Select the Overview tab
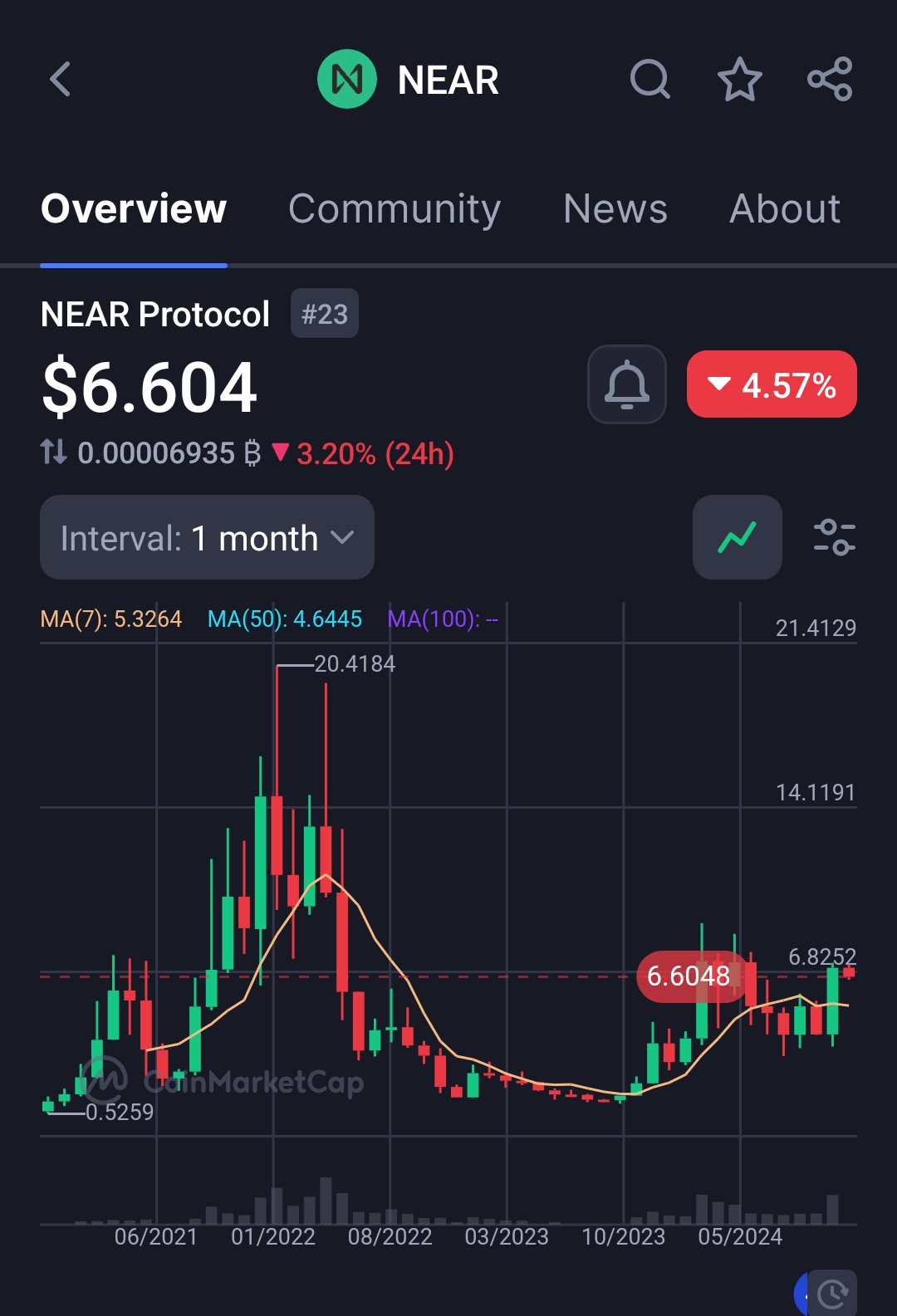This screenshot has width=897, height=1316. [x=134, y=208]
